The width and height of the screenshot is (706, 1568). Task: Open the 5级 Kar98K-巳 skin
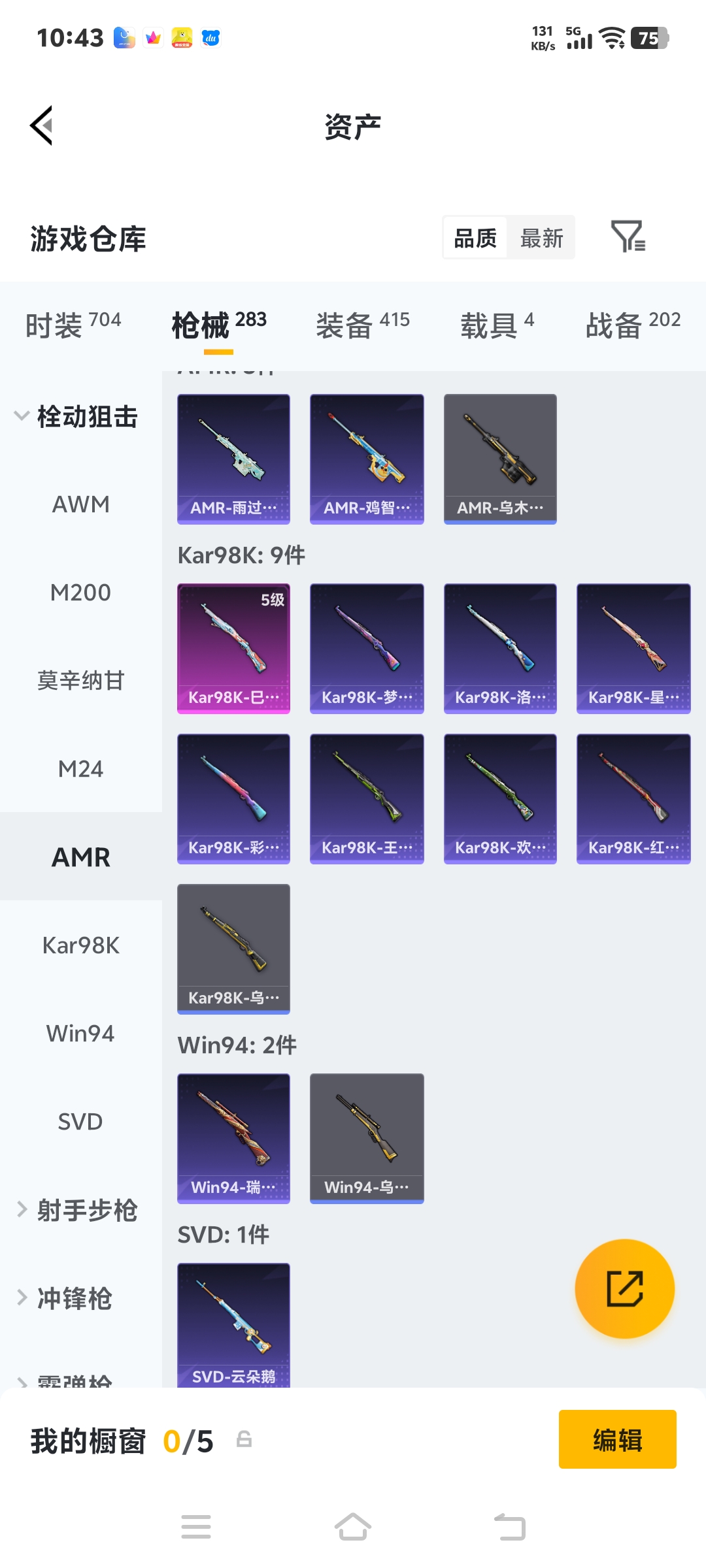point(233,648)
